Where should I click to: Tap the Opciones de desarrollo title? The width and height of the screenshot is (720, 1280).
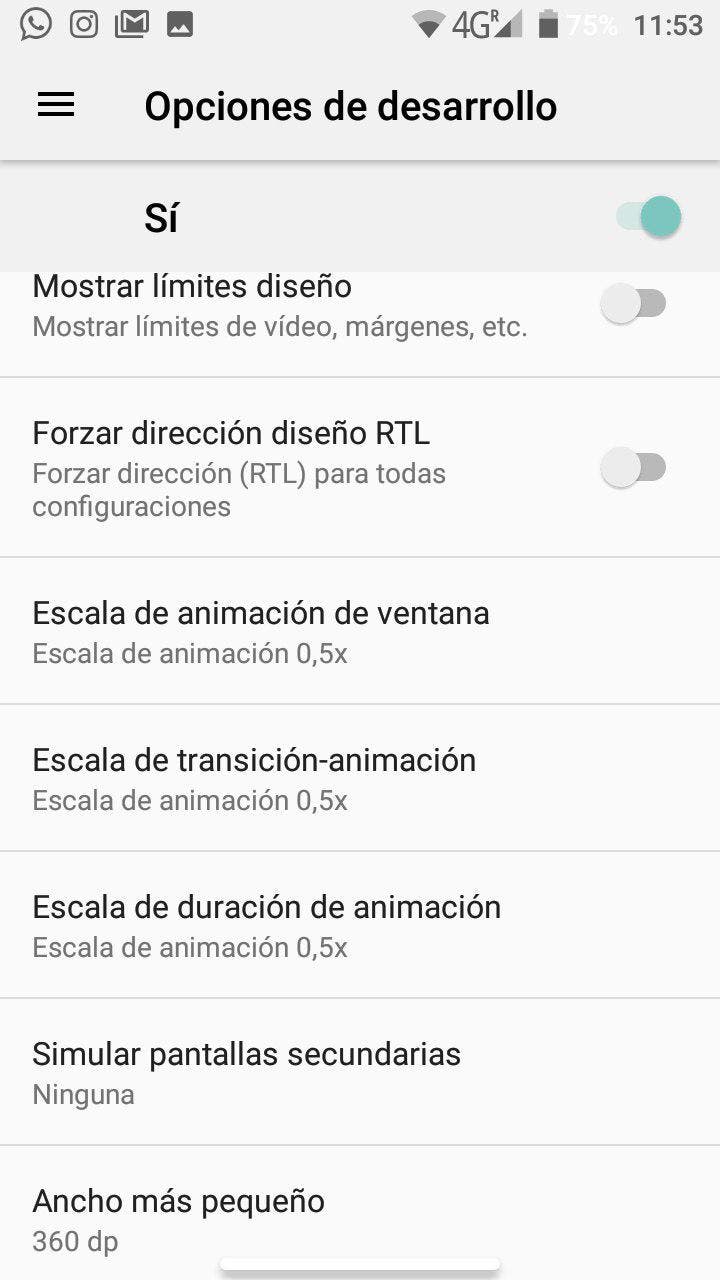pos(351,105)
